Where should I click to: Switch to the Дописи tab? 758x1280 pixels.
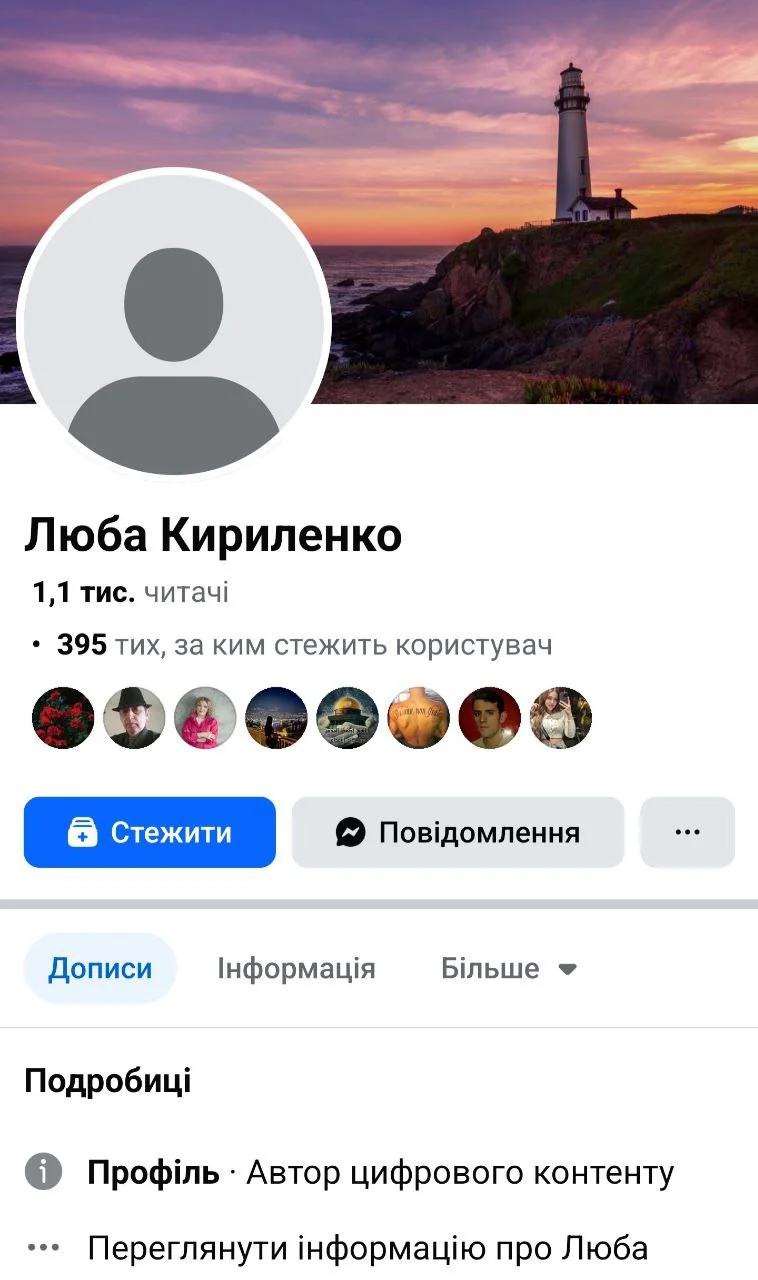coord(100,968)
